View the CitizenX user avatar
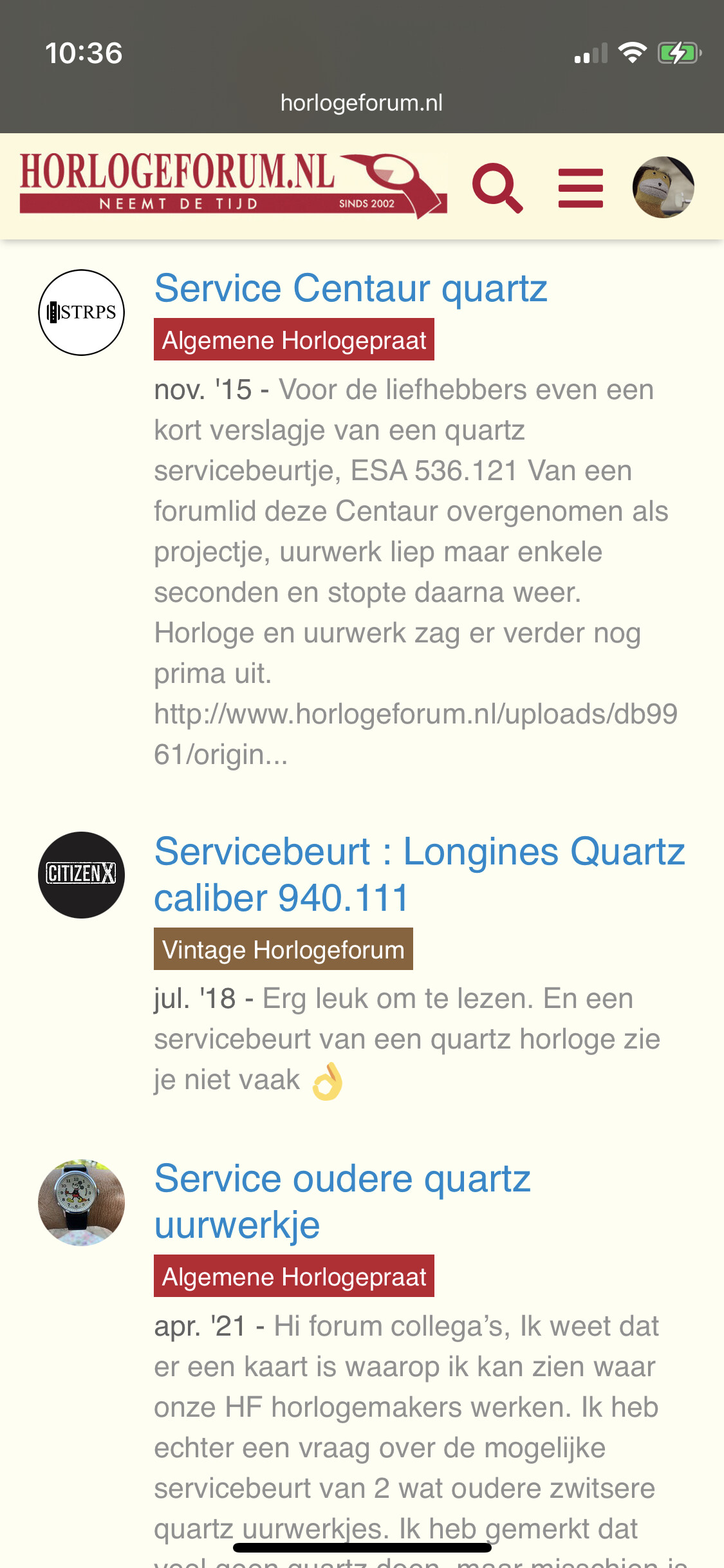Image resolution: width=724 pixels, height=1568 pixels. pos(81,875)
